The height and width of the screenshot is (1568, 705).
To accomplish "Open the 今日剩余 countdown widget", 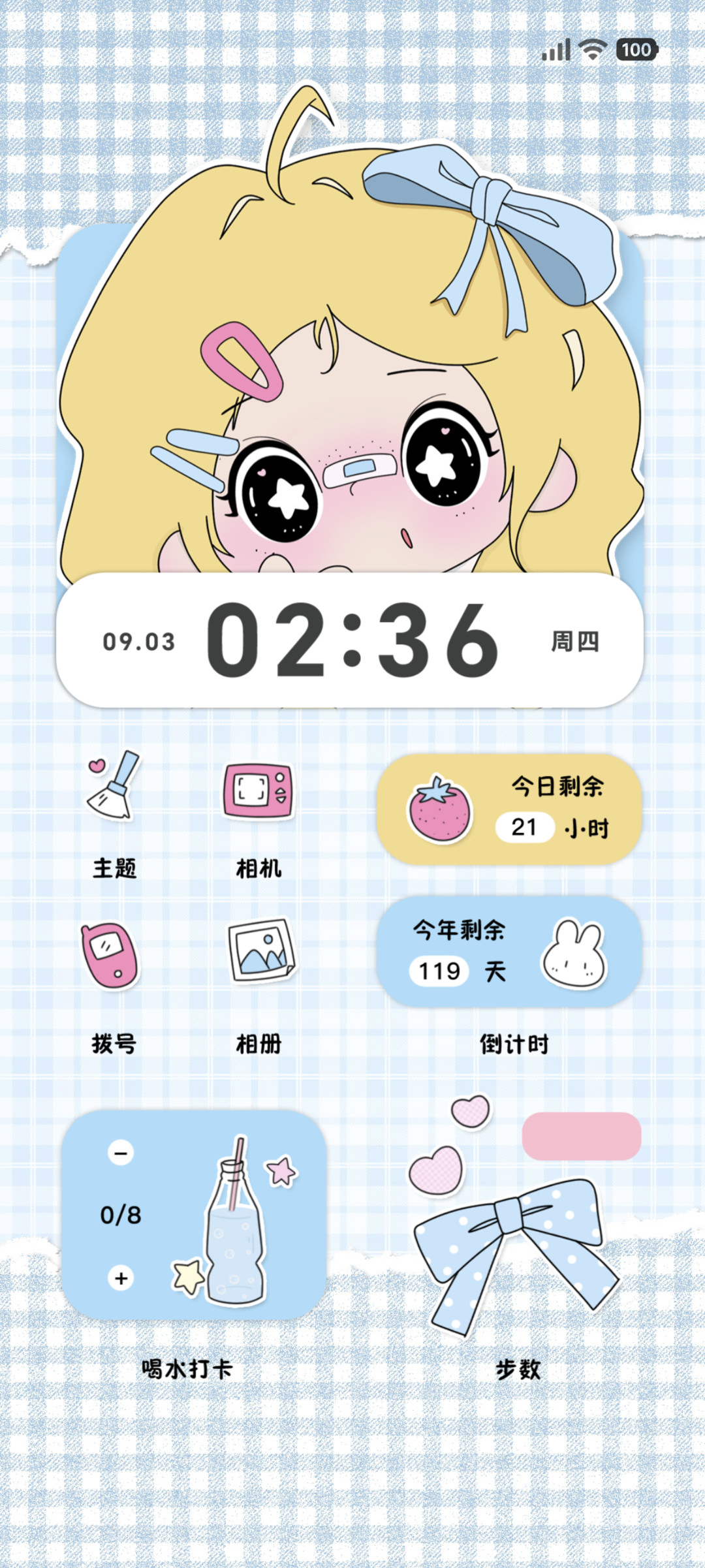I will pos(509,809).
